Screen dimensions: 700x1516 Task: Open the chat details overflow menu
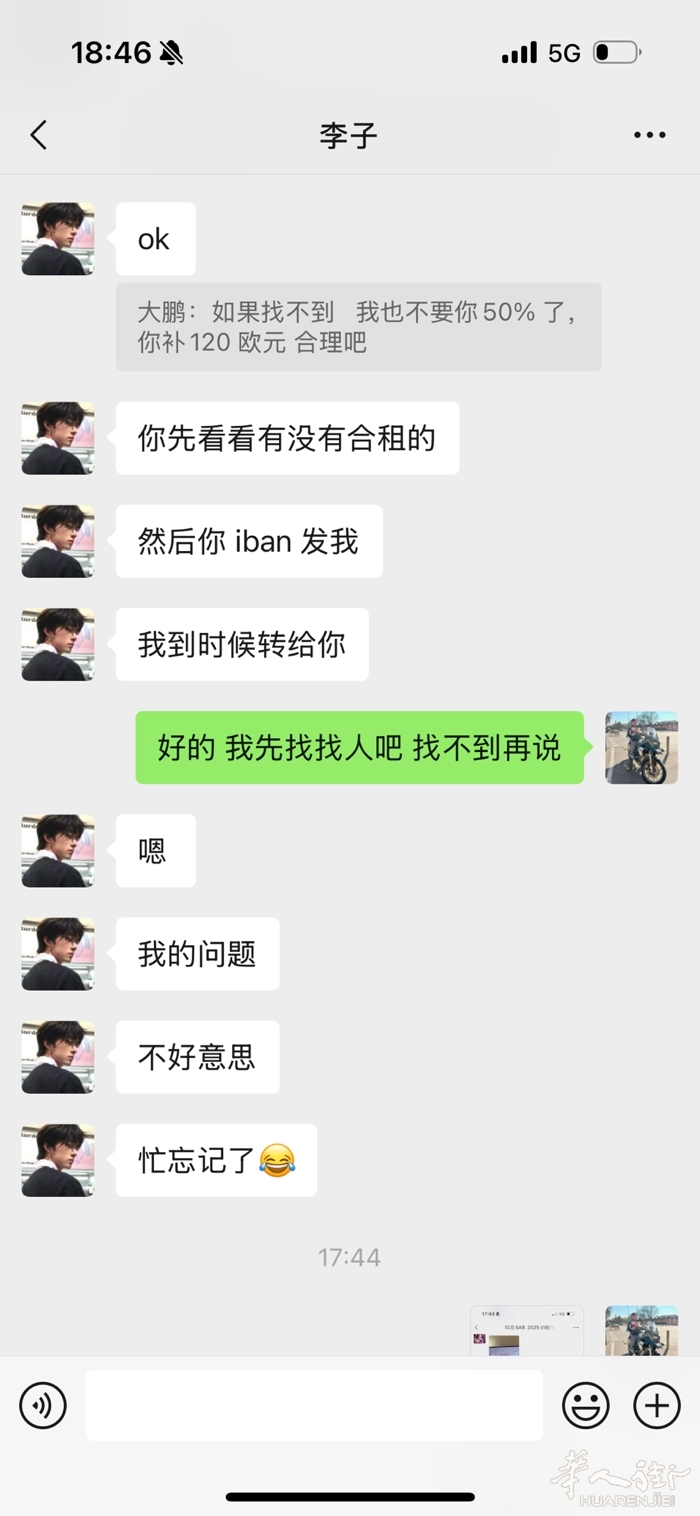pyautogui.click(x=649, y=136)
